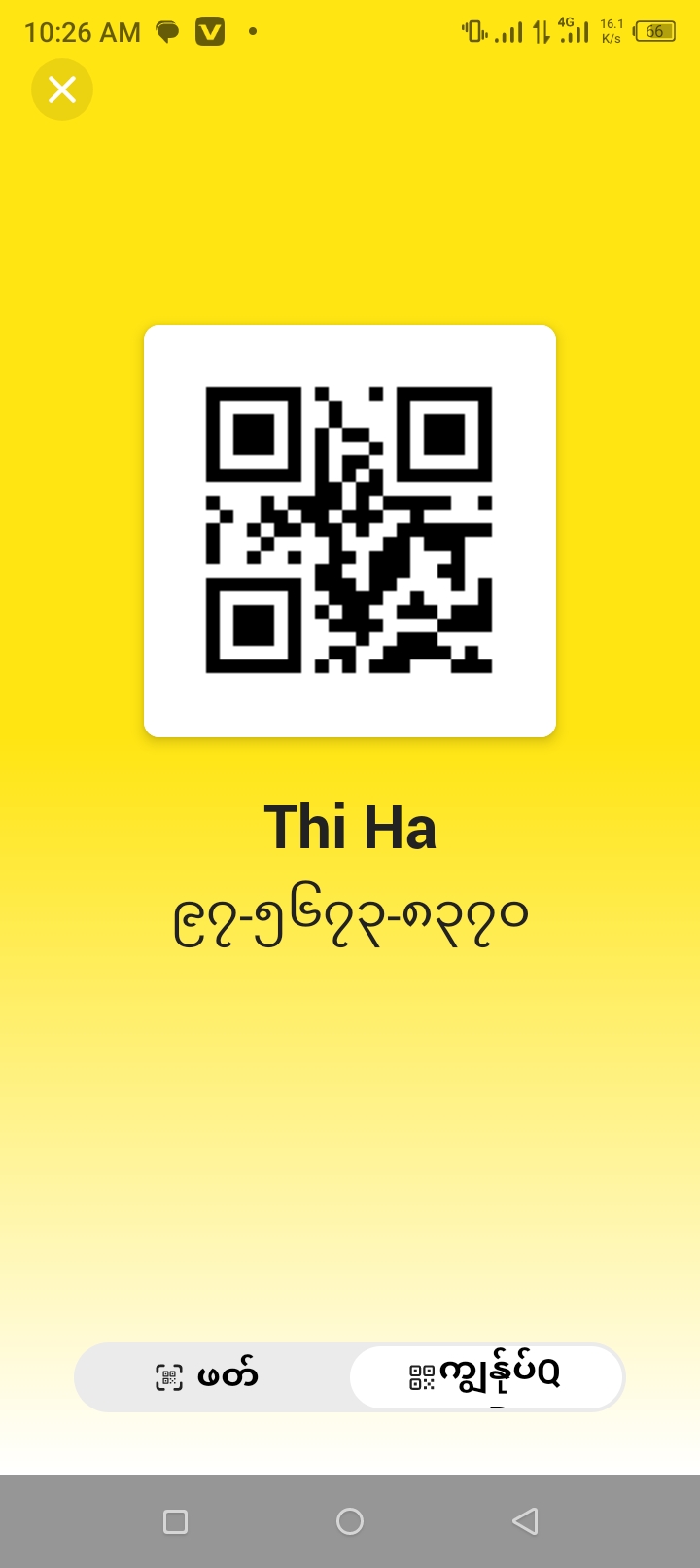Select the ကျွန်ုပ်QR my QR tab

486,1376
